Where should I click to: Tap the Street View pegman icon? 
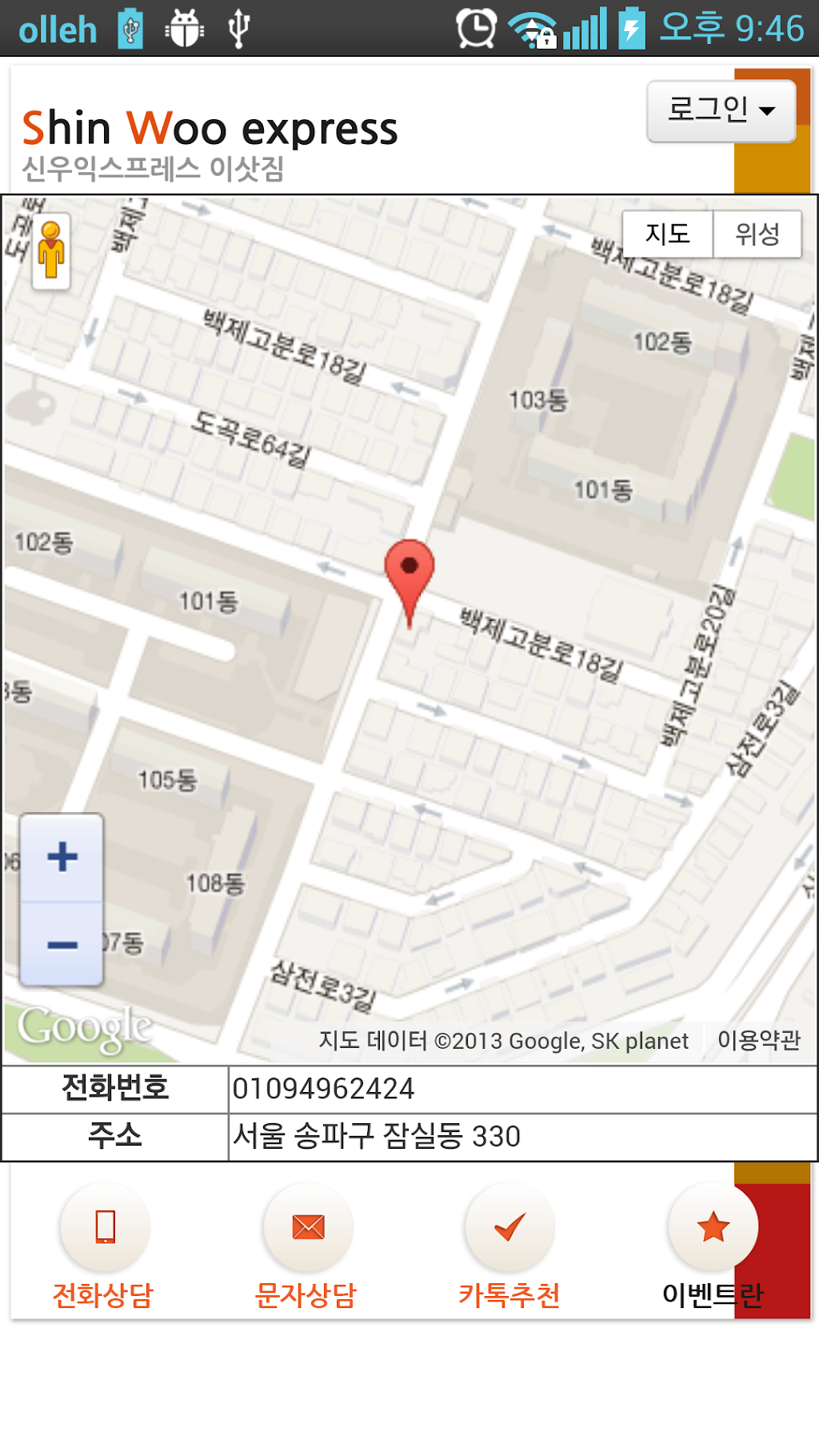[x=51, y=251]
